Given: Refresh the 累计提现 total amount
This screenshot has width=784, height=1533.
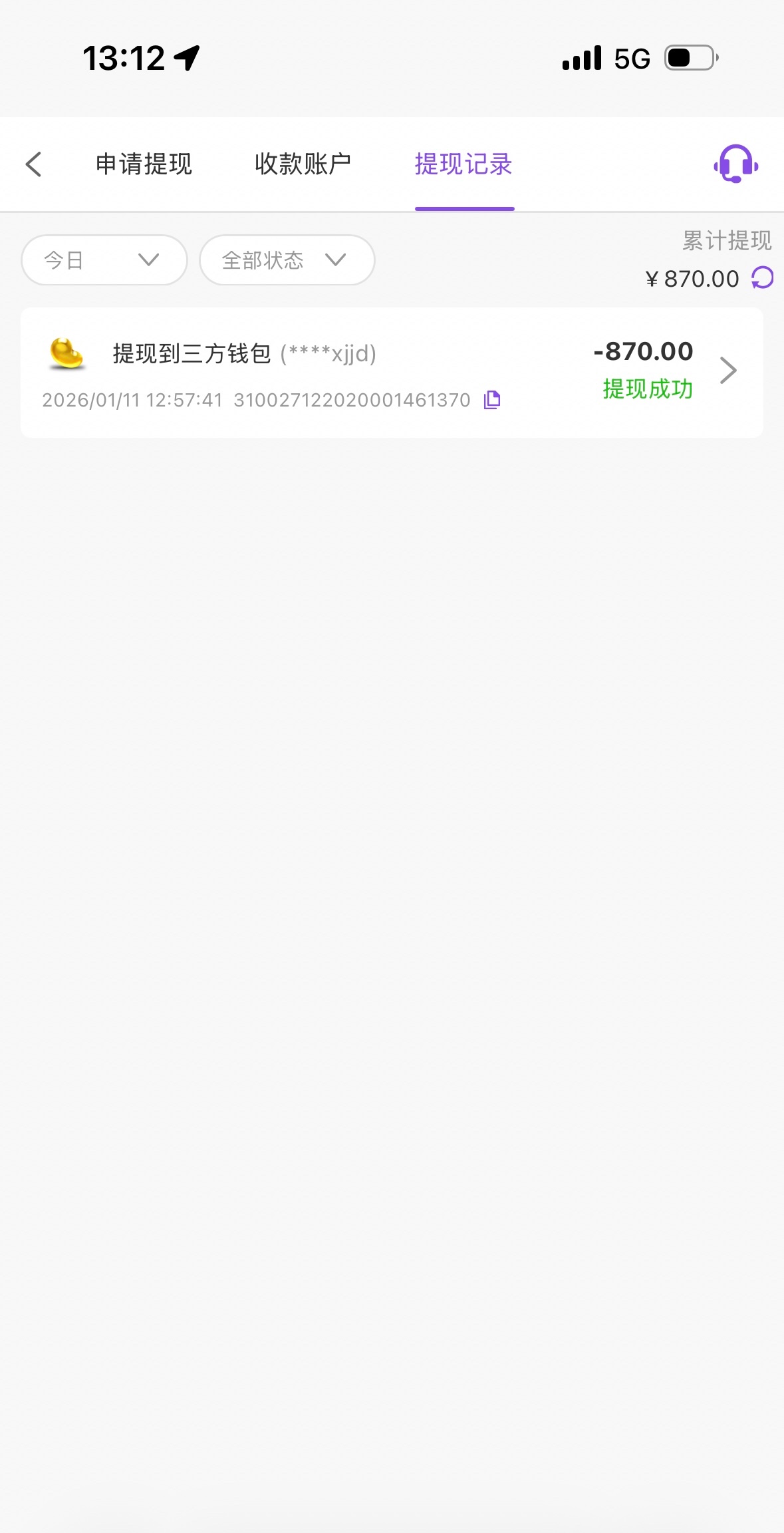Looking at the screenshot, I should point(763,277).
